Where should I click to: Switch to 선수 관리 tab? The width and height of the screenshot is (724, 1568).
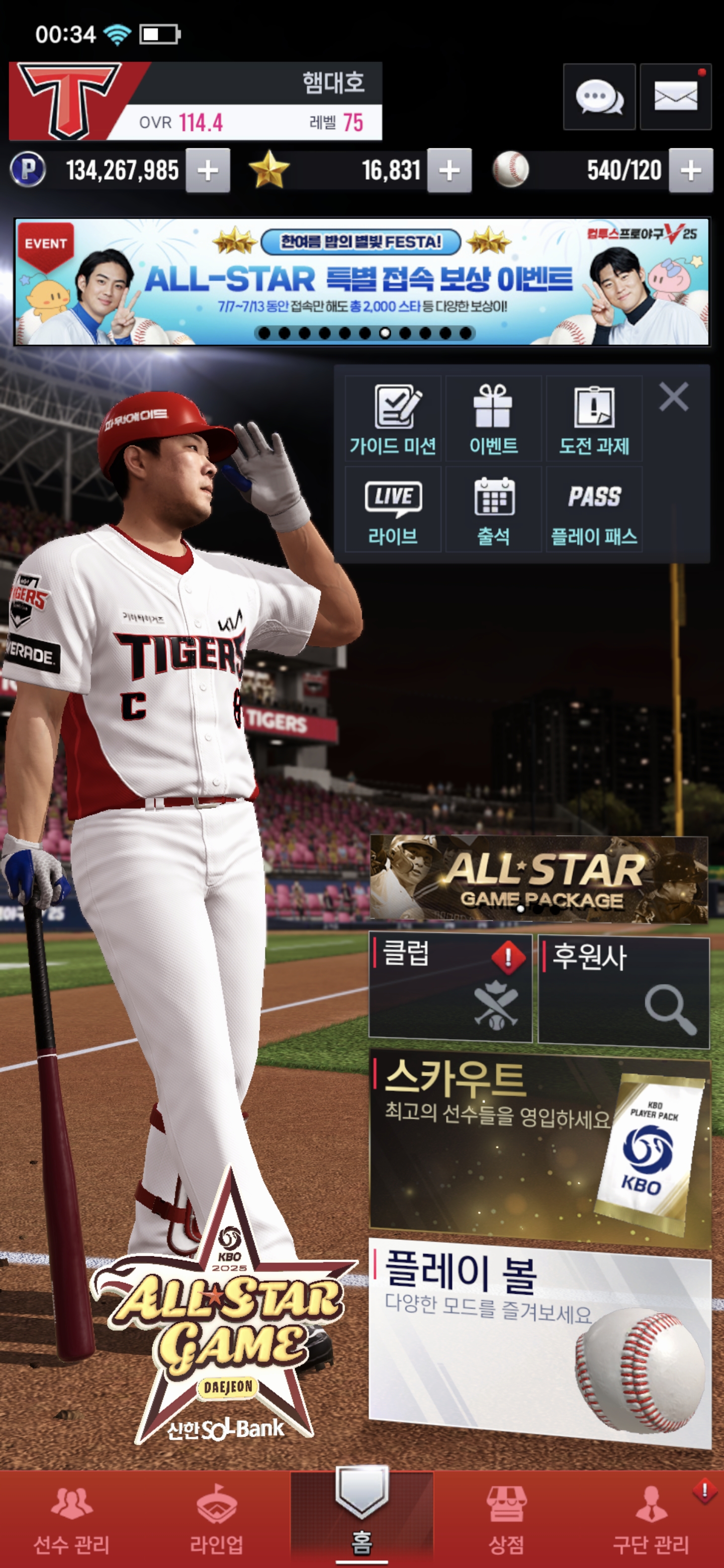click(72, 1519)
